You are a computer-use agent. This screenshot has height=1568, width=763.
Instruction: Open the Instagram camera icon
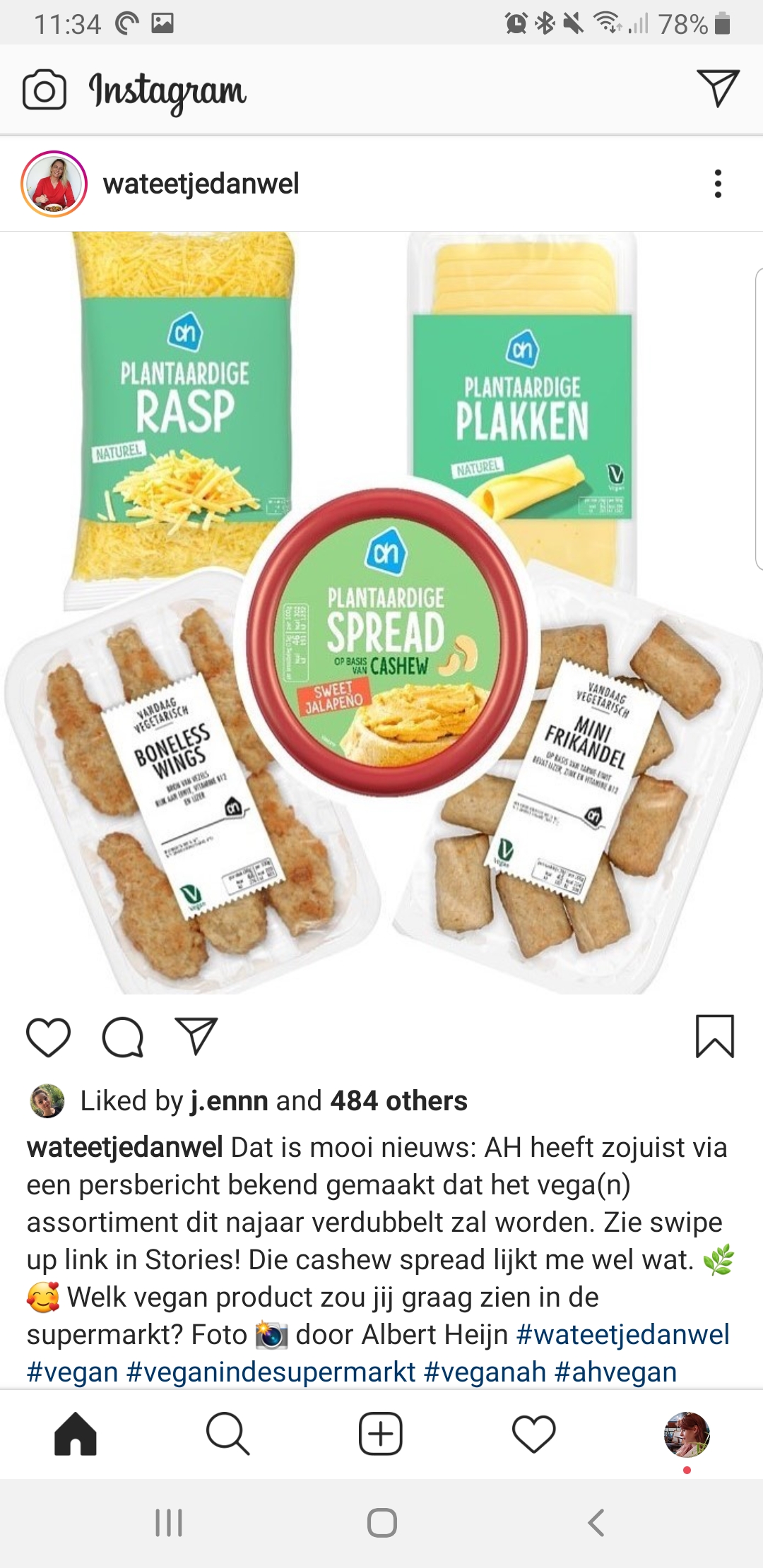click(45, 90)
